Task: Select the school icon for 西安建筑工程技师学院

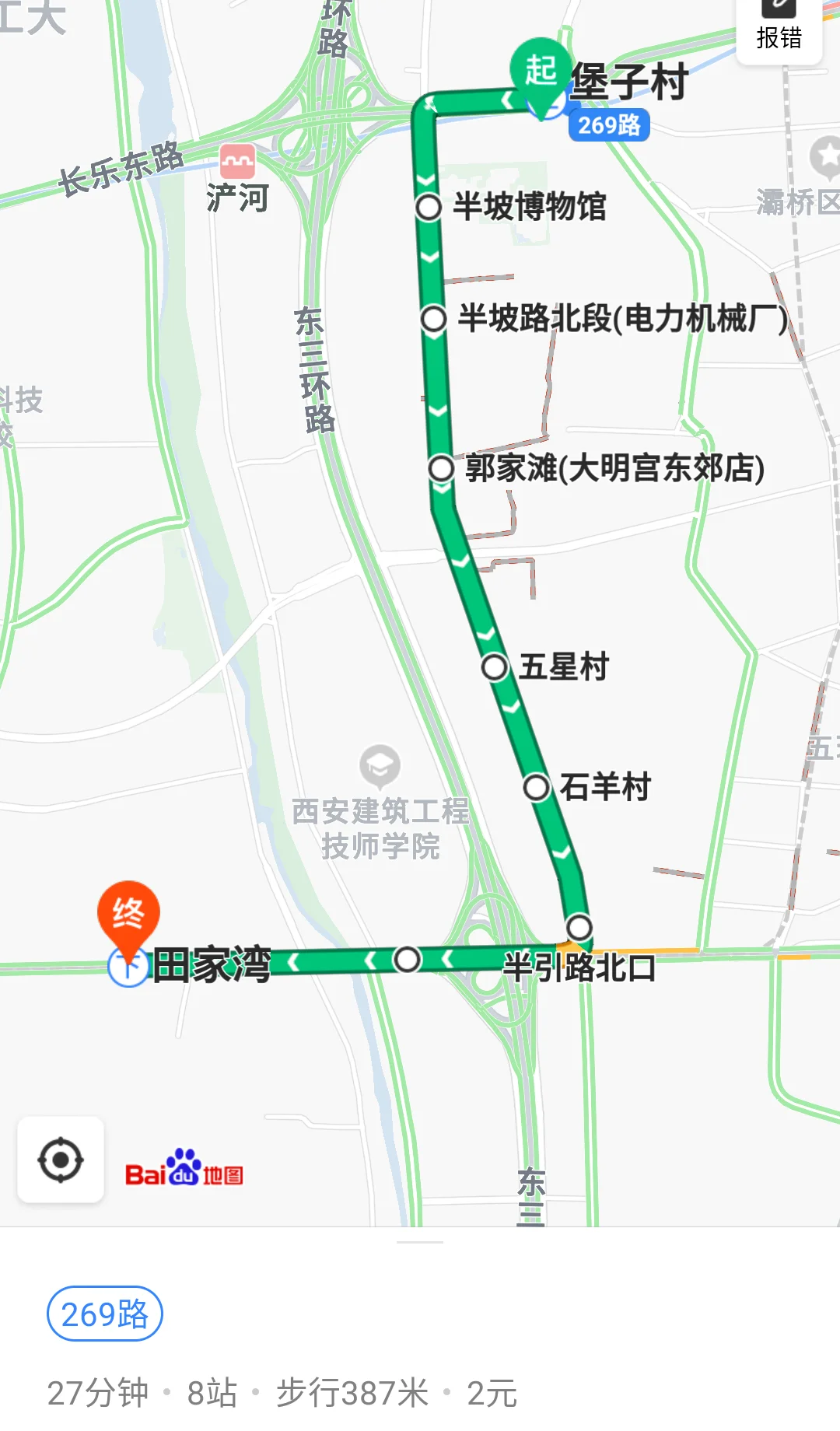Action: pyautogui.click(x=379, y=766)
